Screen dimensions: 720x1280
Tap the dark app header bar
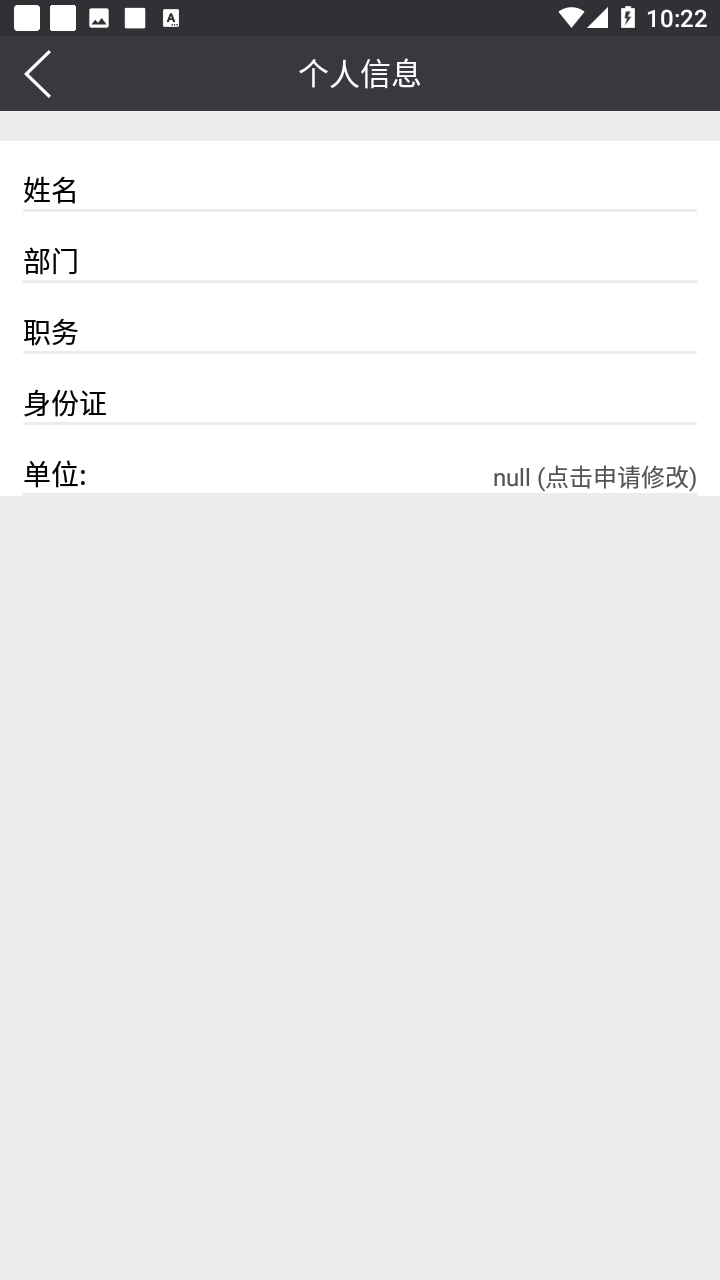click(360, 73)
